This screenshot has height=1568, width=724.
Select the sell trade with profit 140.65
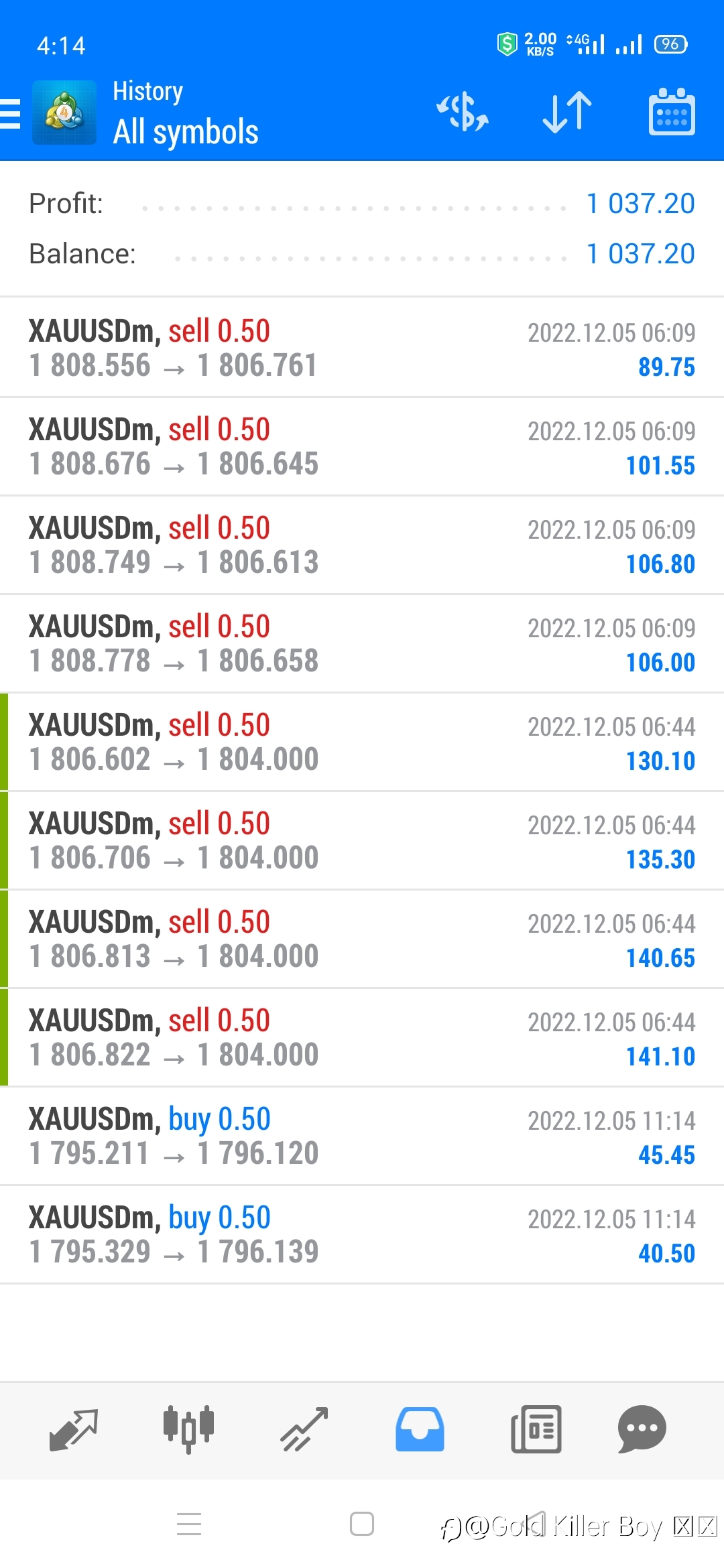362,939
